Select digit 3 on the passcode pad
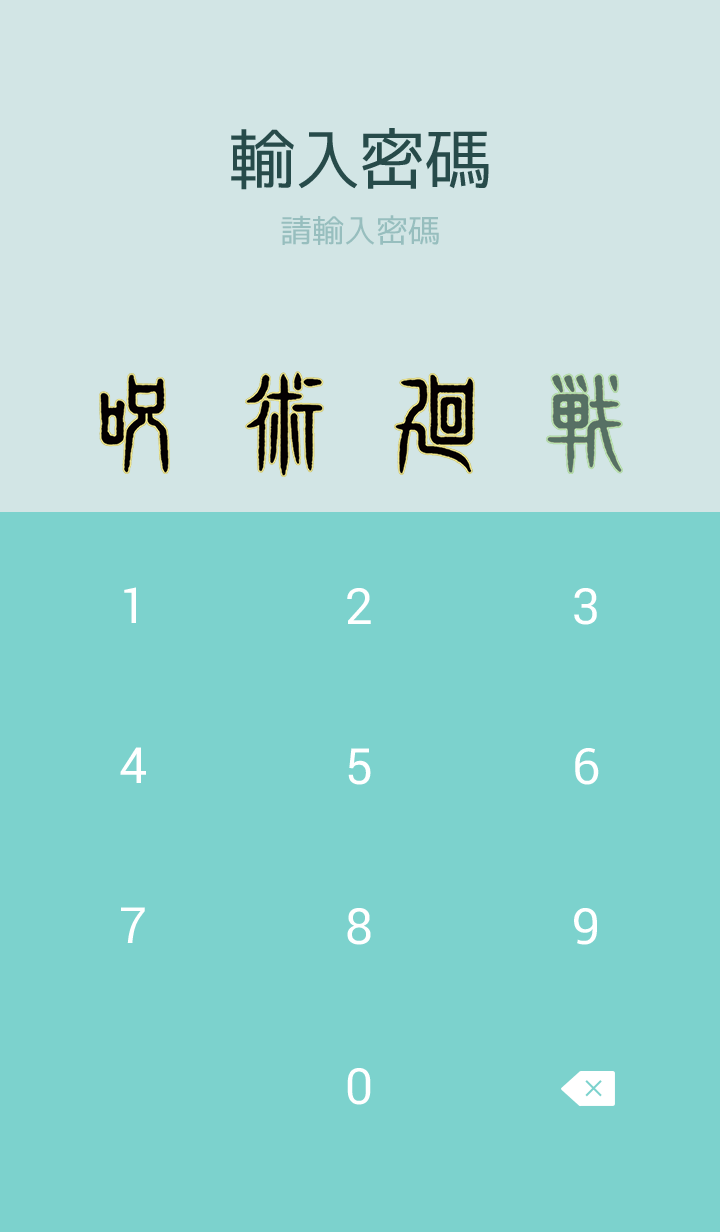 (586, 607)
